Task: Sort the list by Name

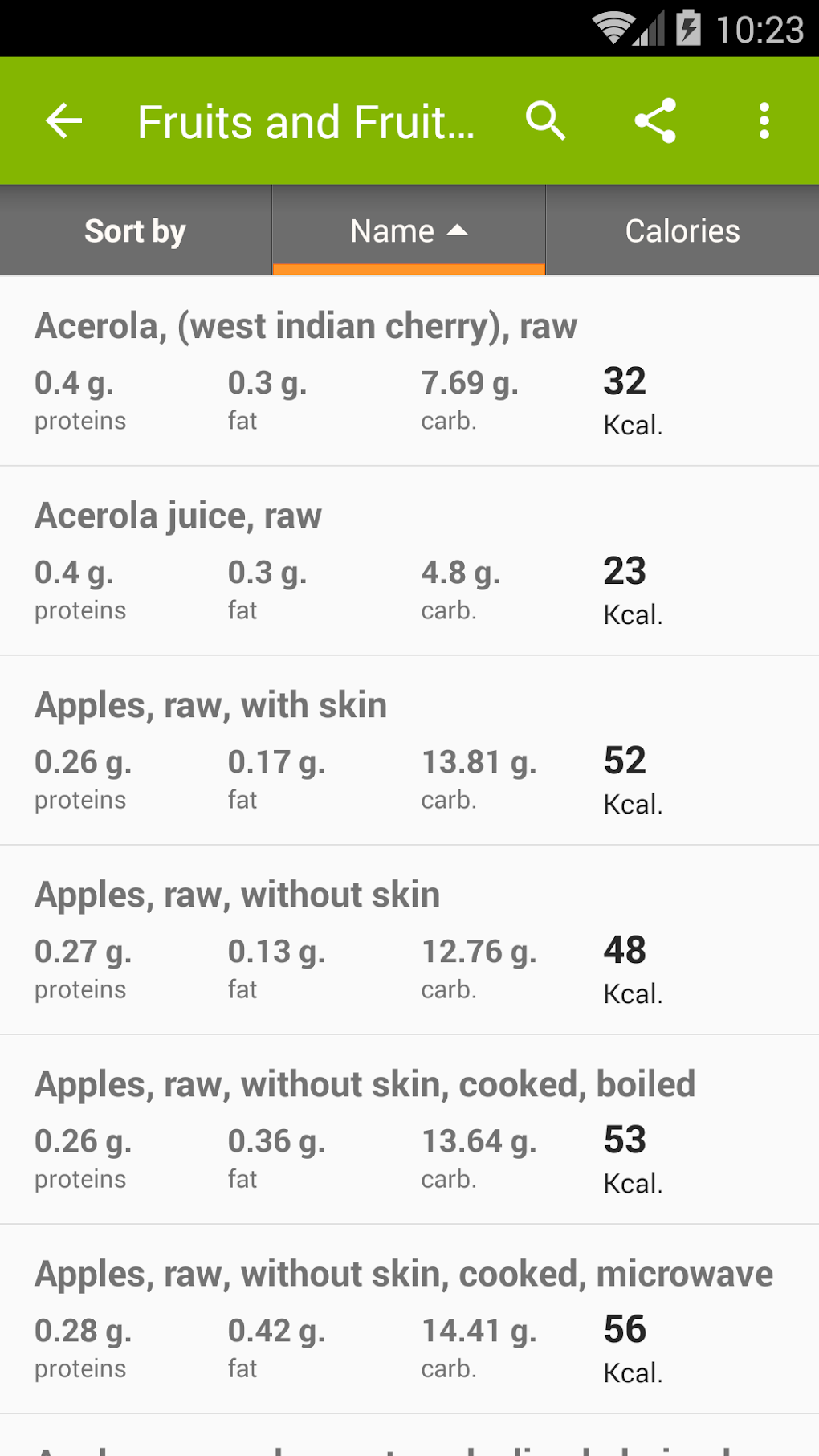Action: (x=409, y=231)
